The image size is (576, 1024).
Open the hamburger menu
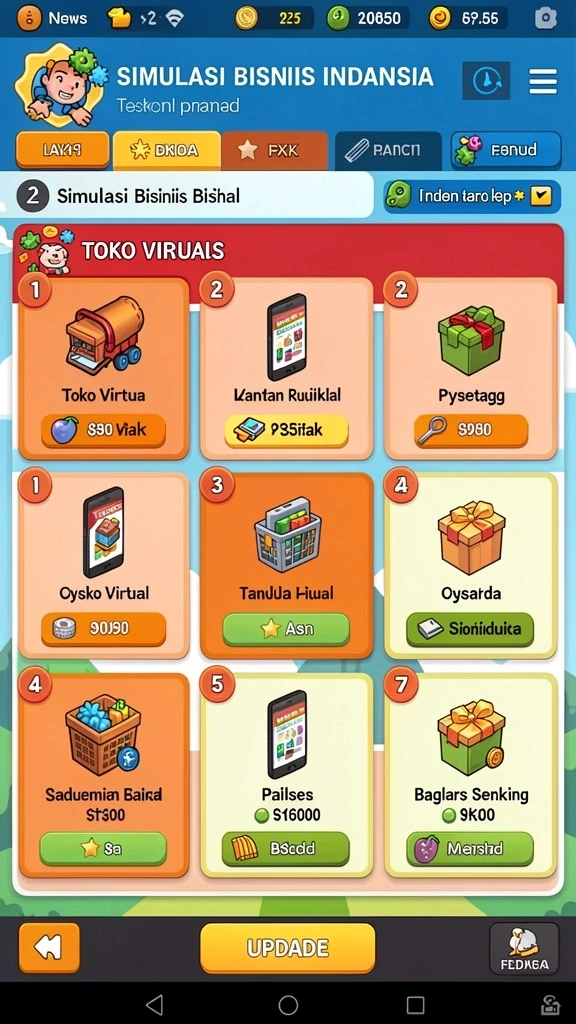click(543, 82)
